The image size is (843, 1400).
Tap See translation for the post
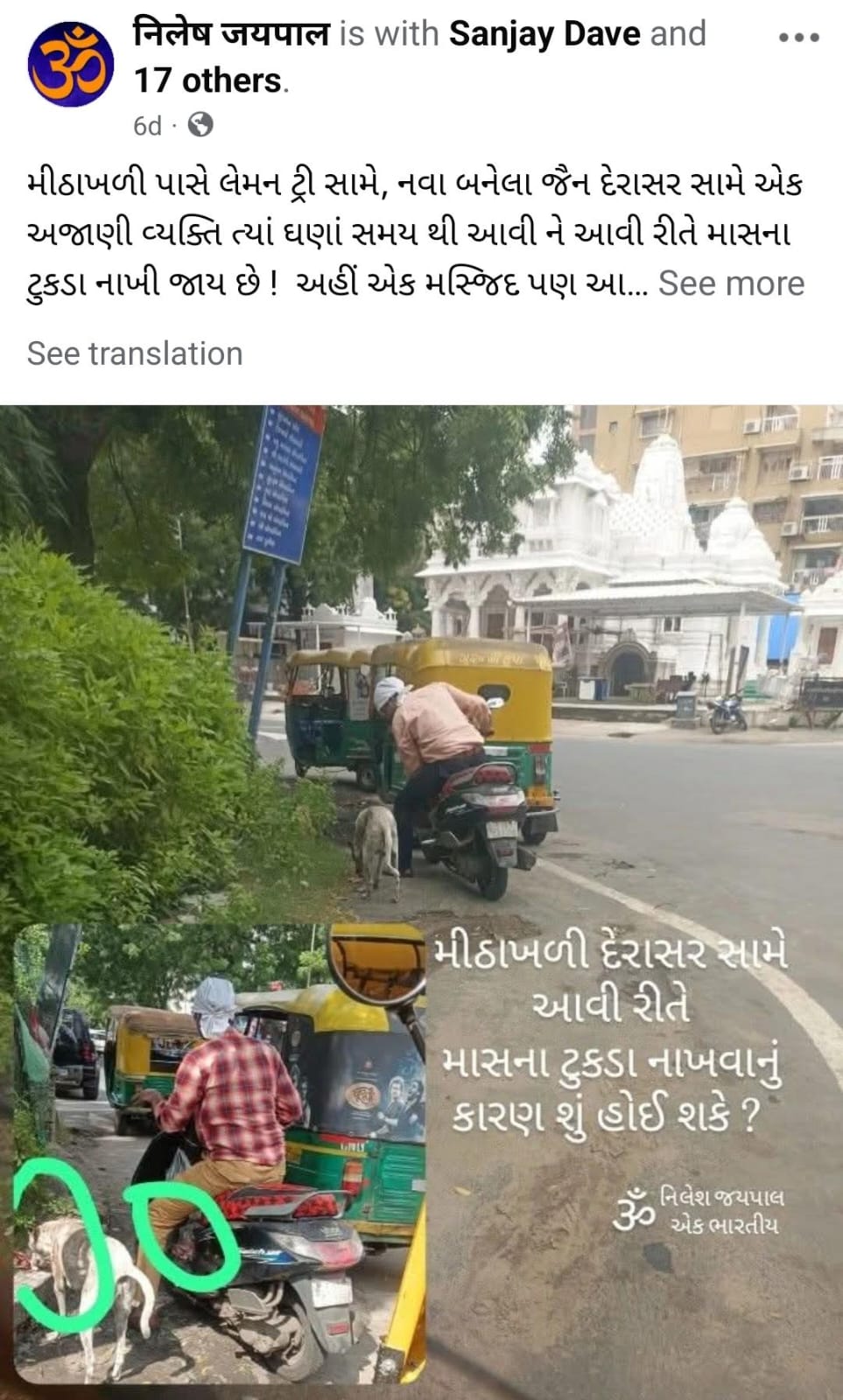point(135,353)
